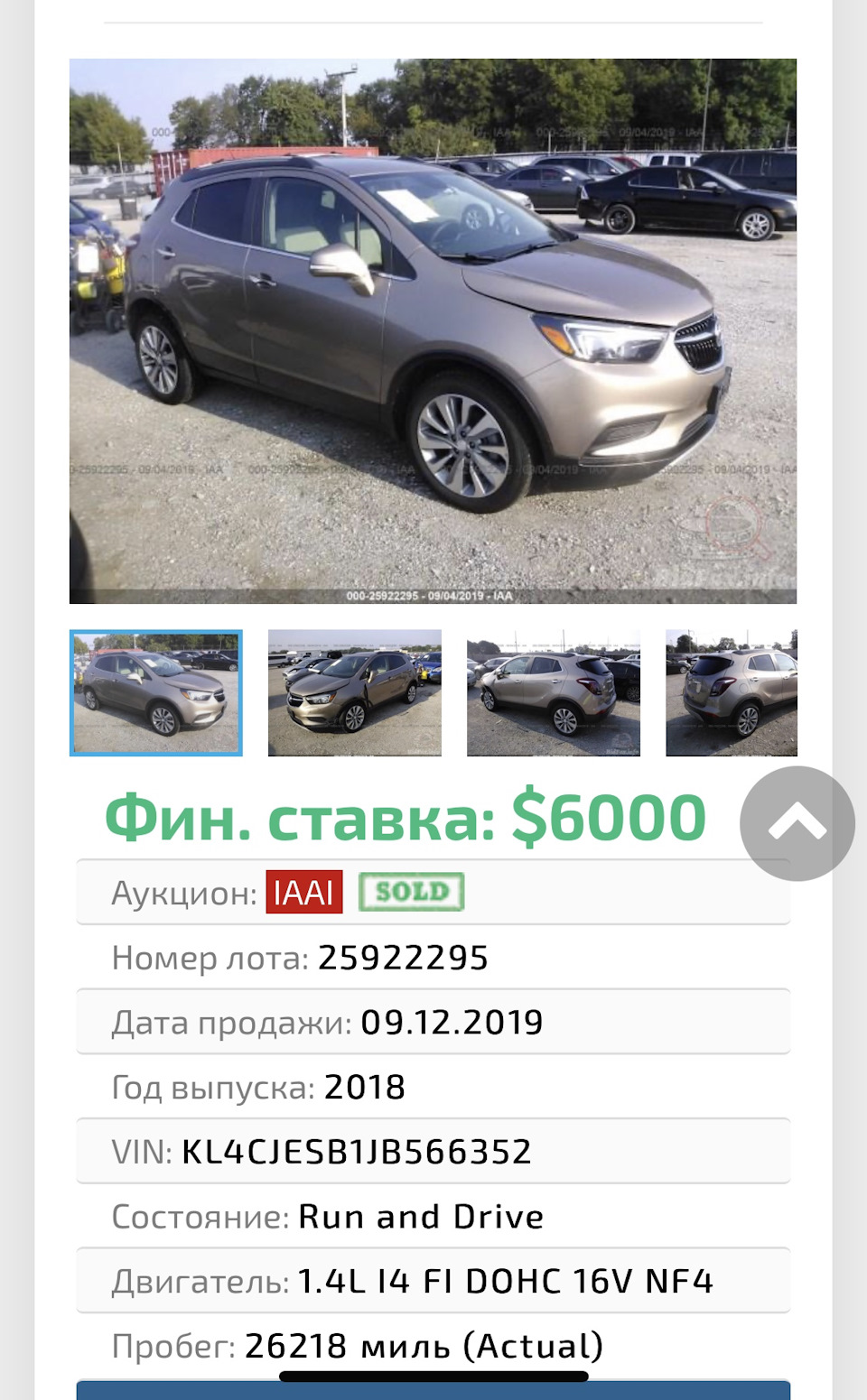Select the fourth rear-right view thumbnail
The image size is (867, 1400).
tap(731, 692)
